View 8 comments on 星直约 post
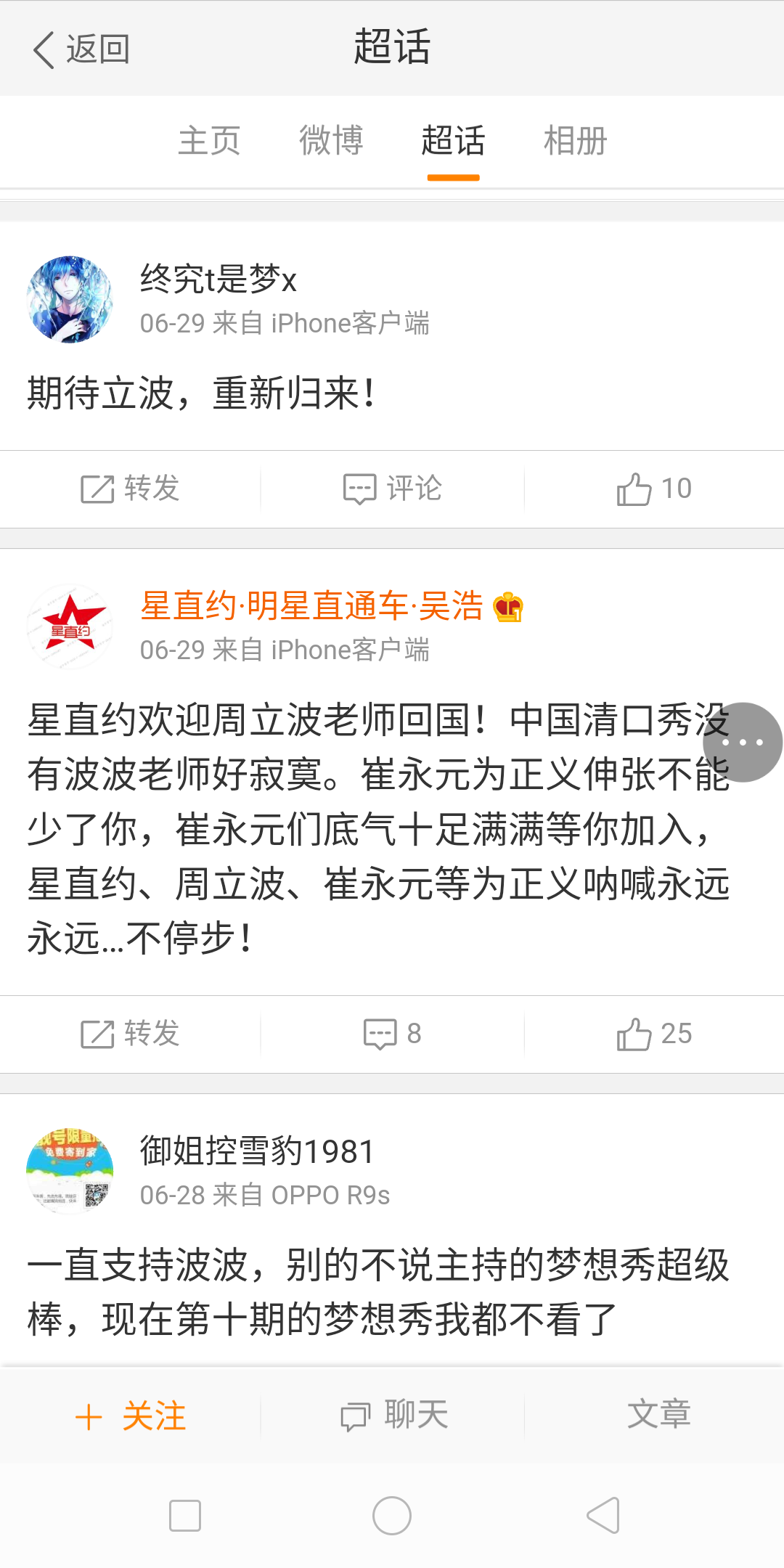Screen dimensions: 784x1568 coord(392,1034)
